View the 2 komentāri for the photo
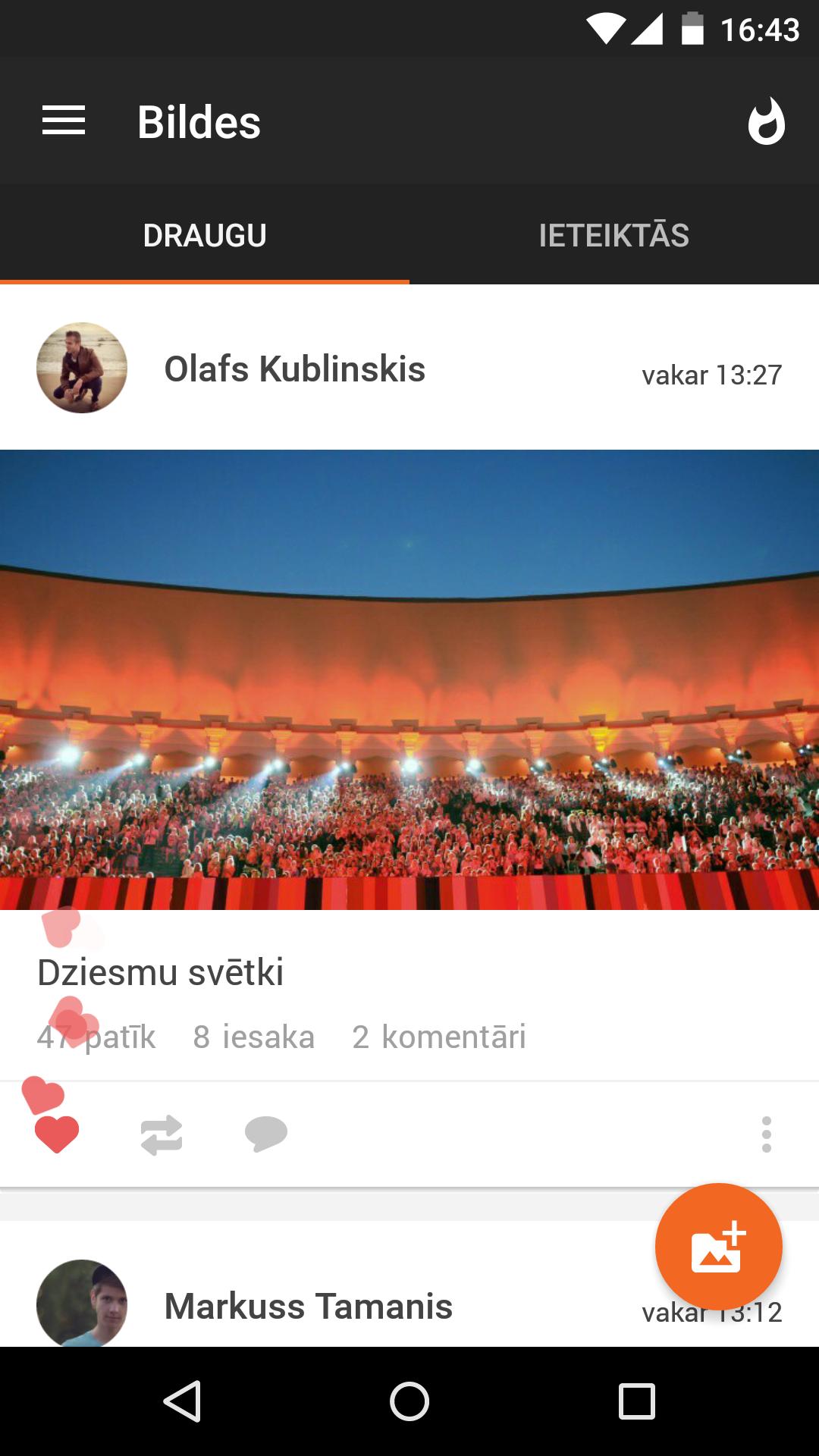The height and width of the screenshot is (1456, 819). tap(438, 1037)
